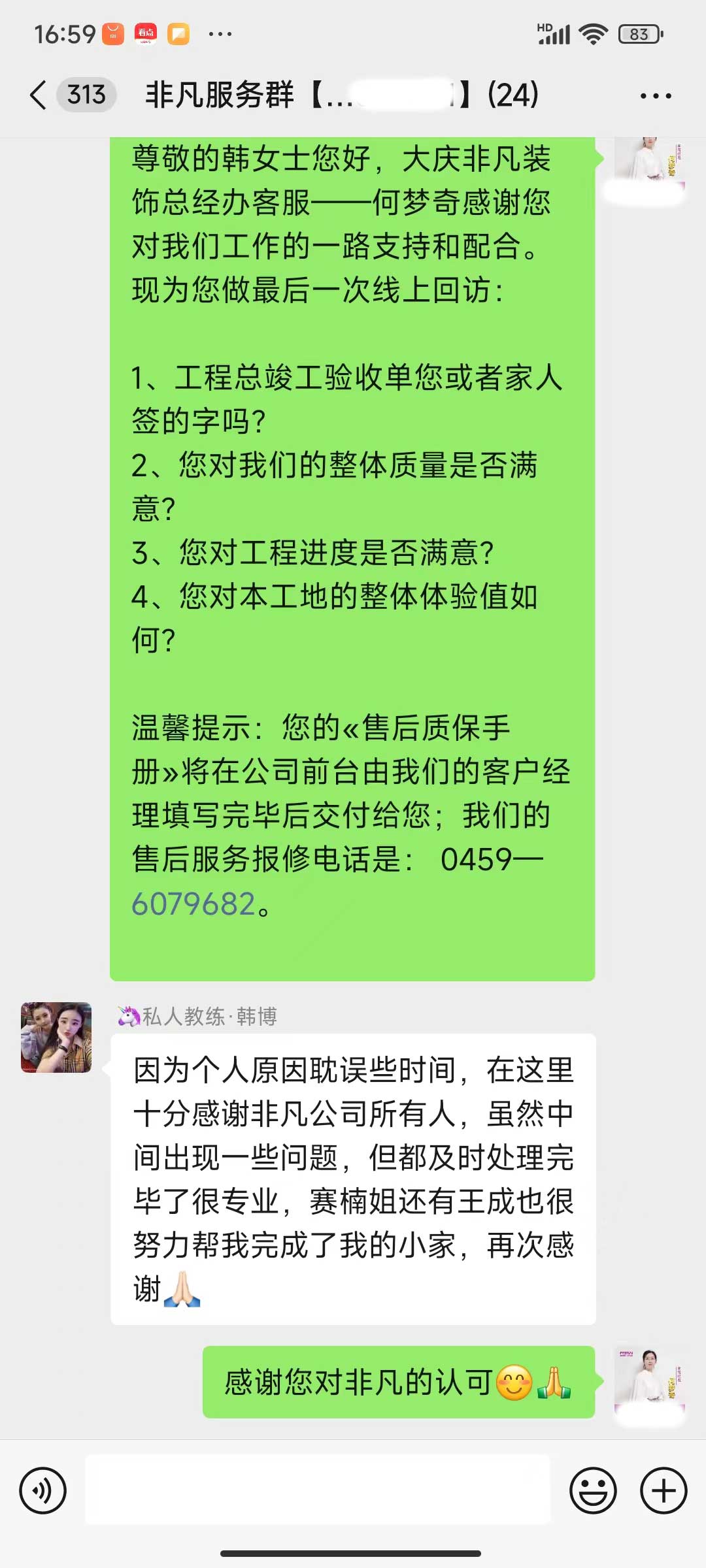Image resolution: width=706 pixels, height=1568 pixels.
Task: Open the group chat overflow menu
Action: coord(656,96)
